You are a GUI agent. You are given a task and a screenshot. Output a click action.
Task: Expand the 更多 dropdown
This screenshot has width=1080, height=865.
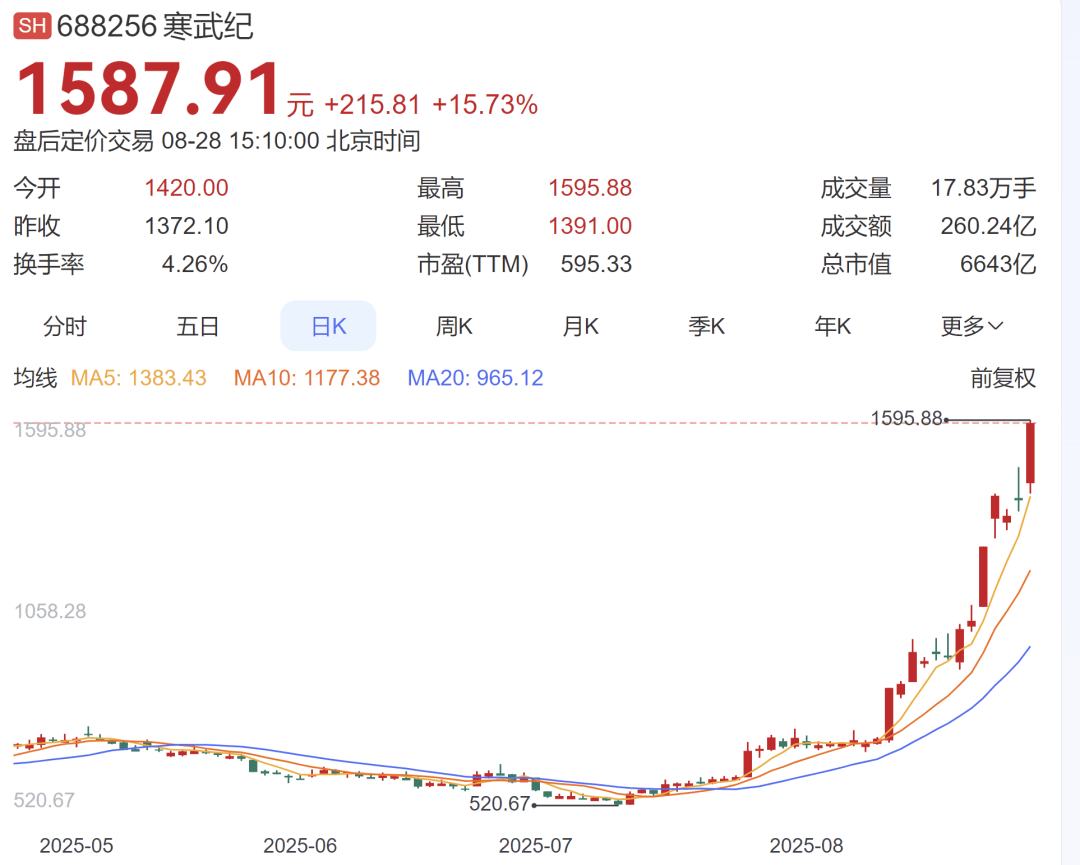[972, 326]
